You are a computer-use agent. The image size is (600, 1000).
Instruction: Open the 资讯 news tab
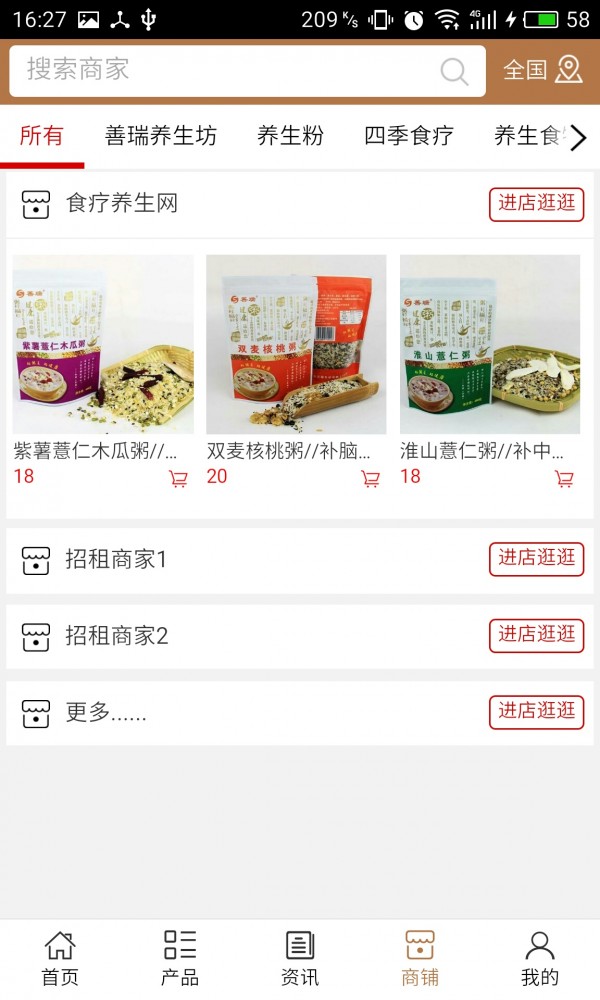point(300,958)
